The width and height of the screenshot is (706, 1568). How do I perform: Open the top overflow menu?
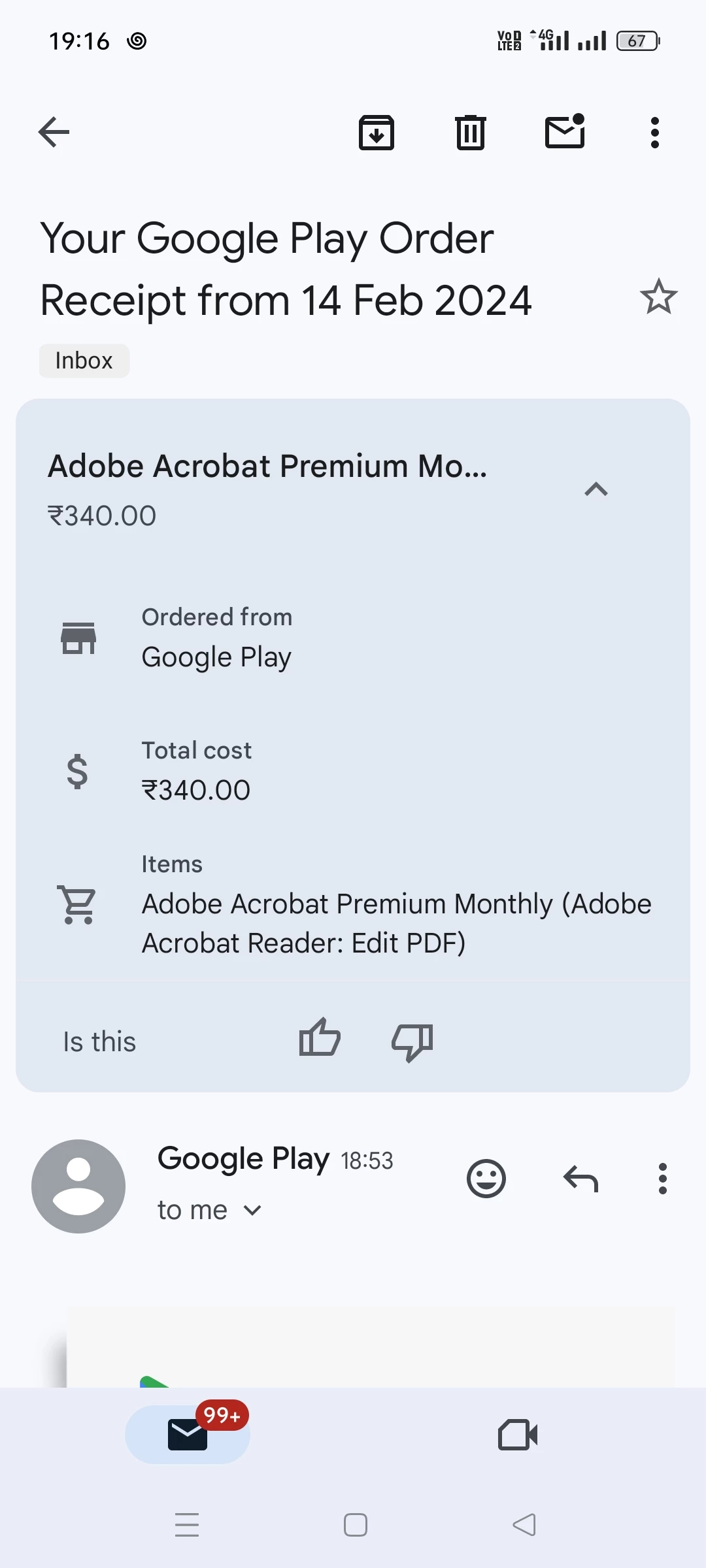pyautogui.click(x=655, y=133)
